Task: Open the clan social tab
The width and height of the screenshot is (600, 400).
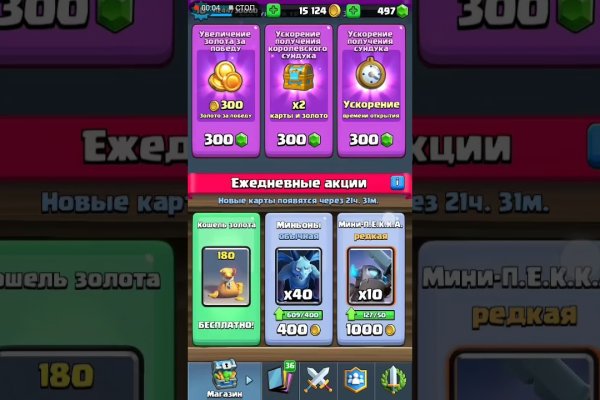Action: (356, 380)
